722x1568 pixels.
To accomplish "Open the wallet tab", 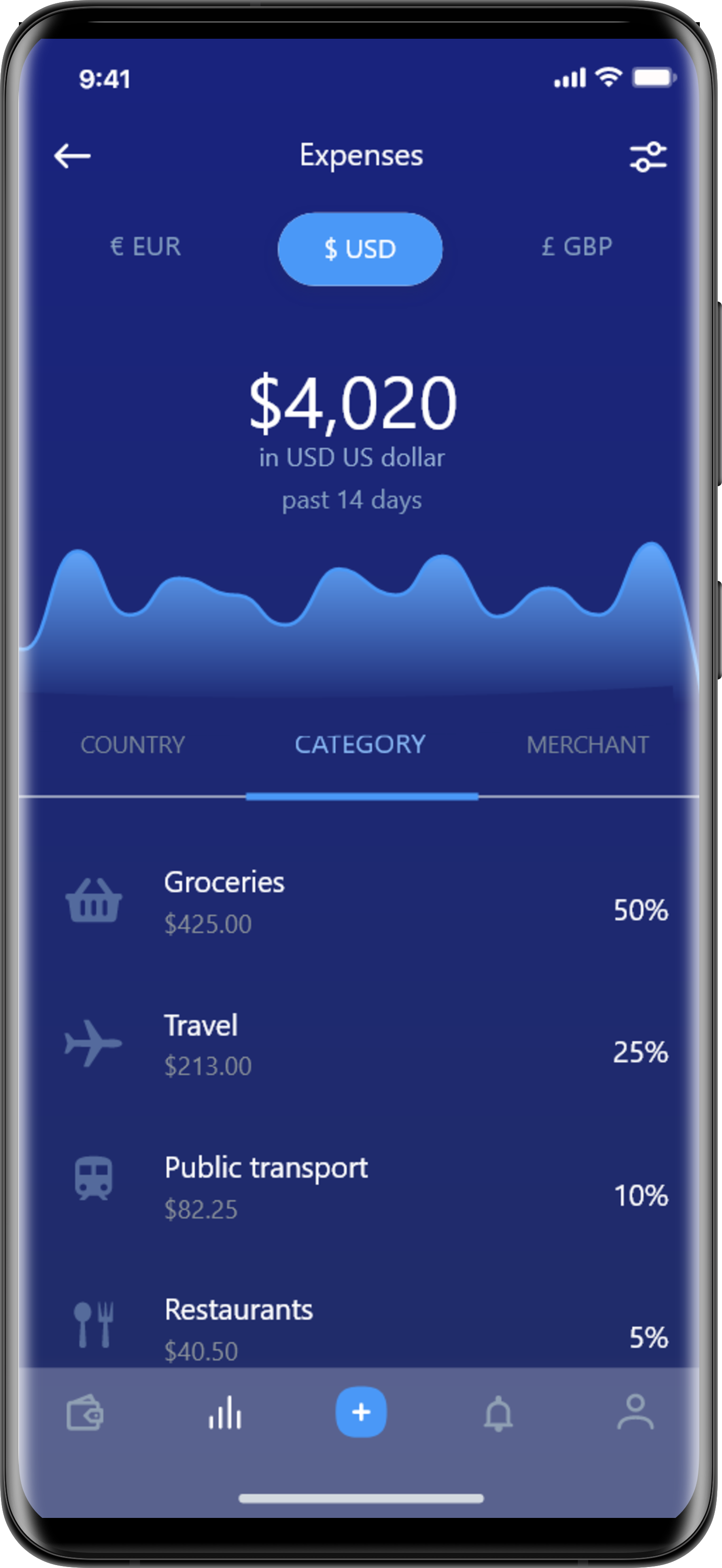I will point(85,1412).
